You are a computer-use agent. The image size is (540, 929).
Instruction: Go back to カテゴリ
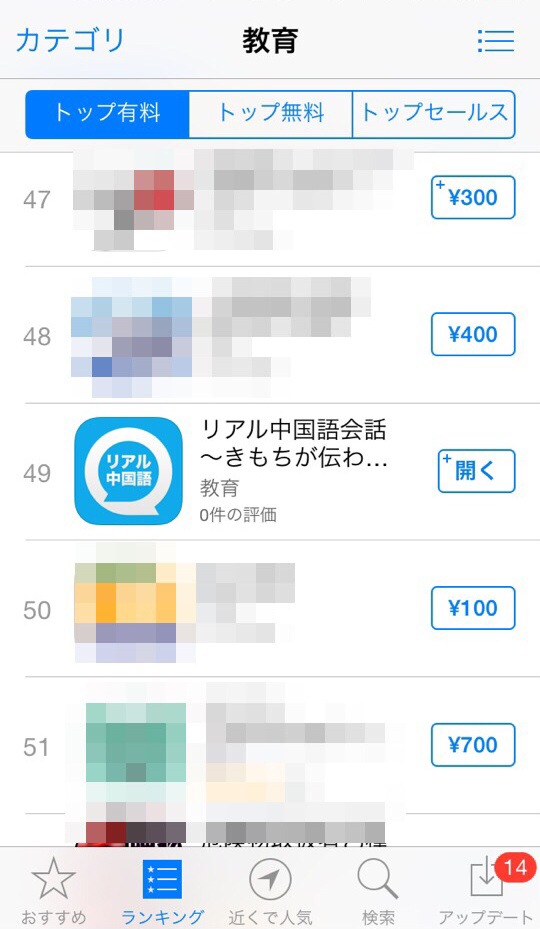(70, 40)
